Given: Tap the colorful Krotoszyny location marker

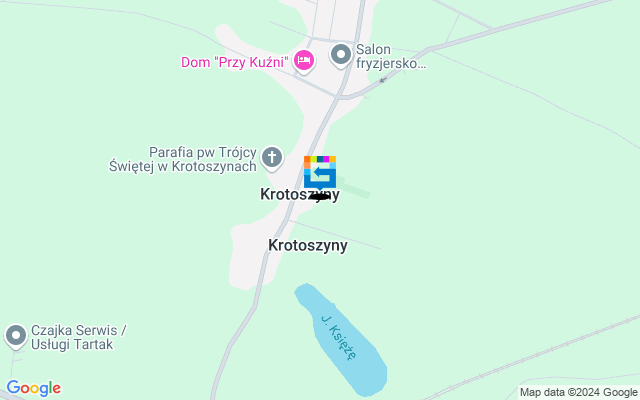Looking at the screenshot, I should (320, 172).
